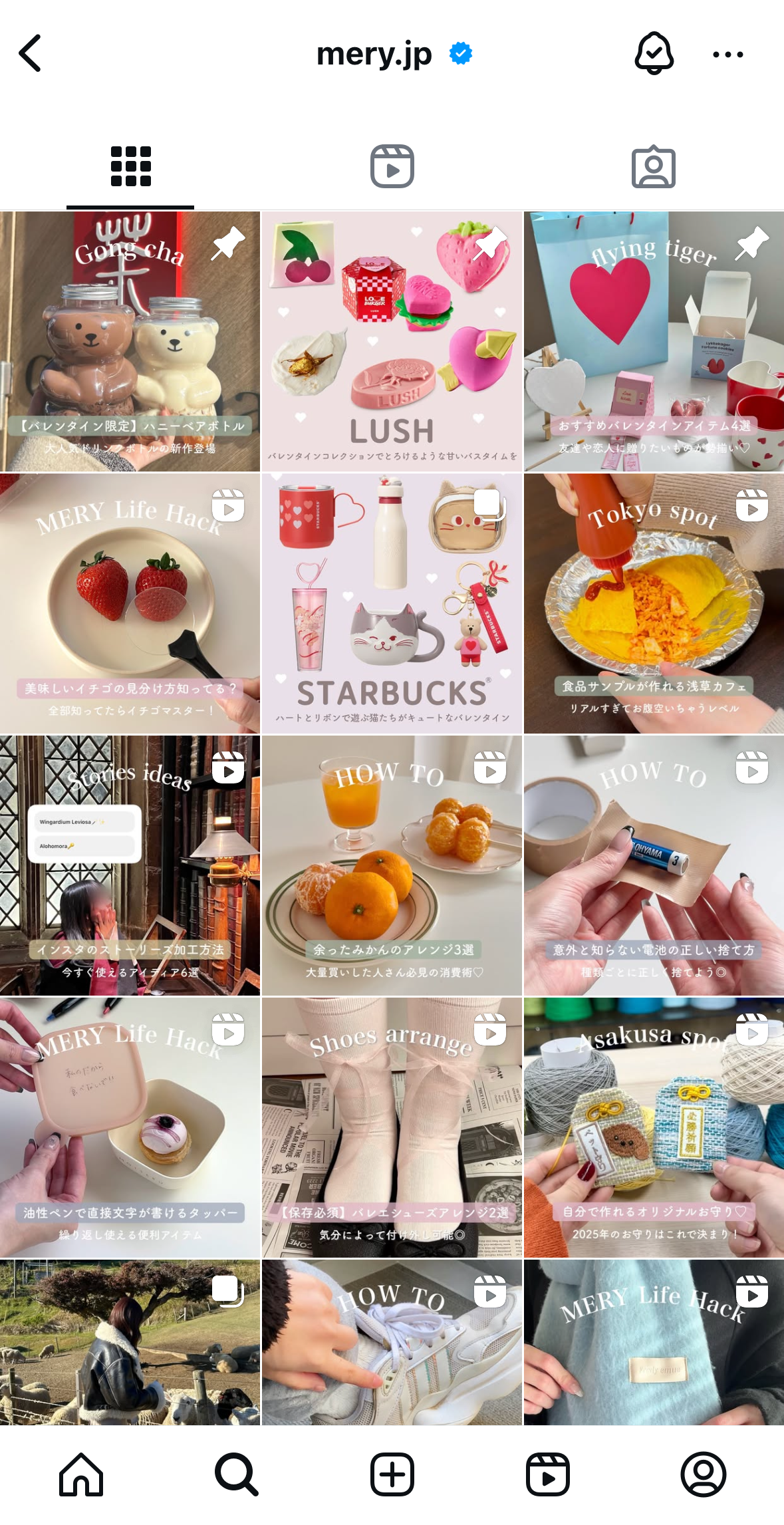Viewport: 784px width, 1525px height.
Task: Open the Asakusa spot charm reel
Action: 654,1127
